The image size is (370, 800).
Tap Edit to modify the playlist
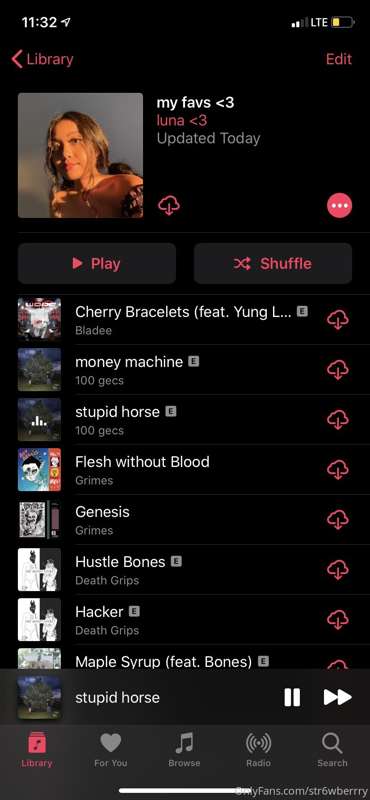point(339,59)
